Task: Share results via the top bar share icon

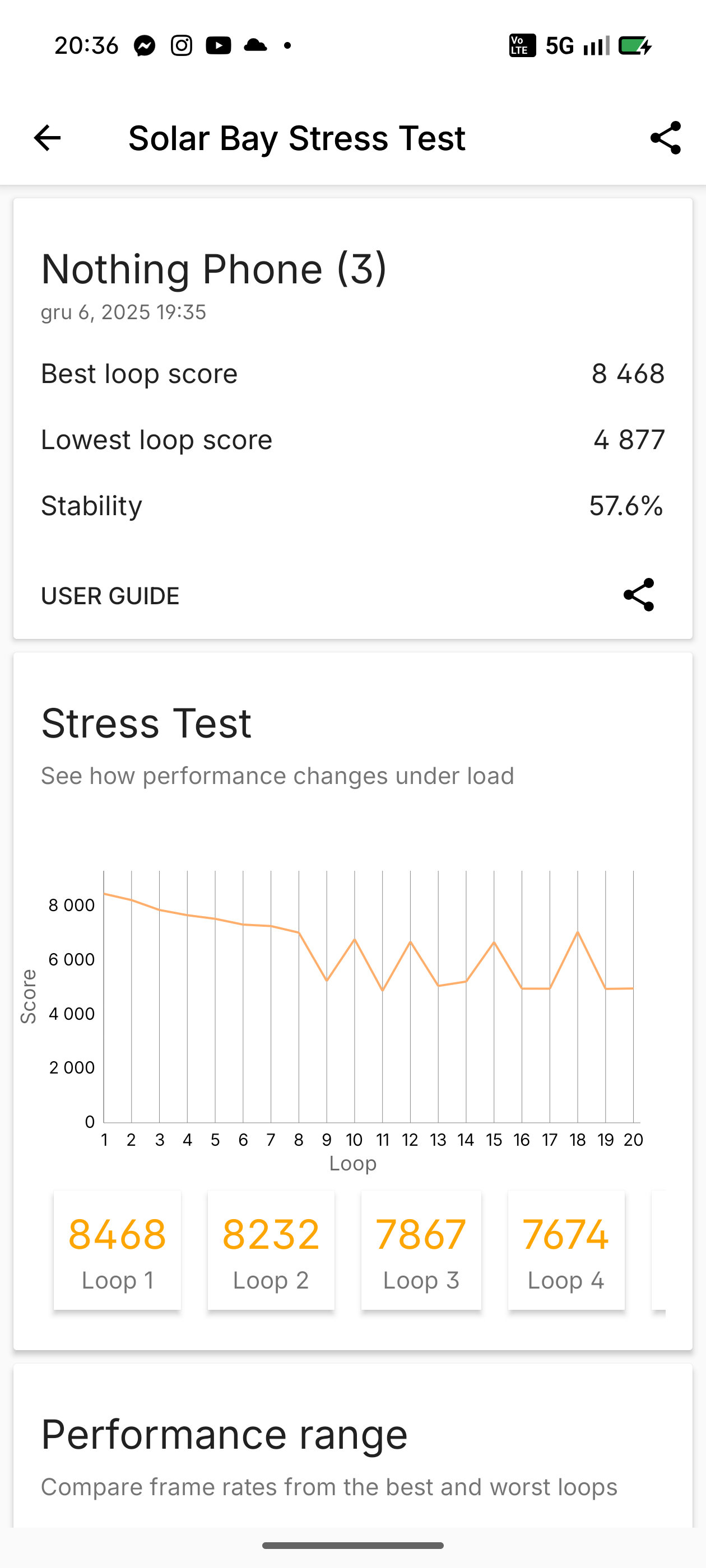Action: [x=665, y=138]
